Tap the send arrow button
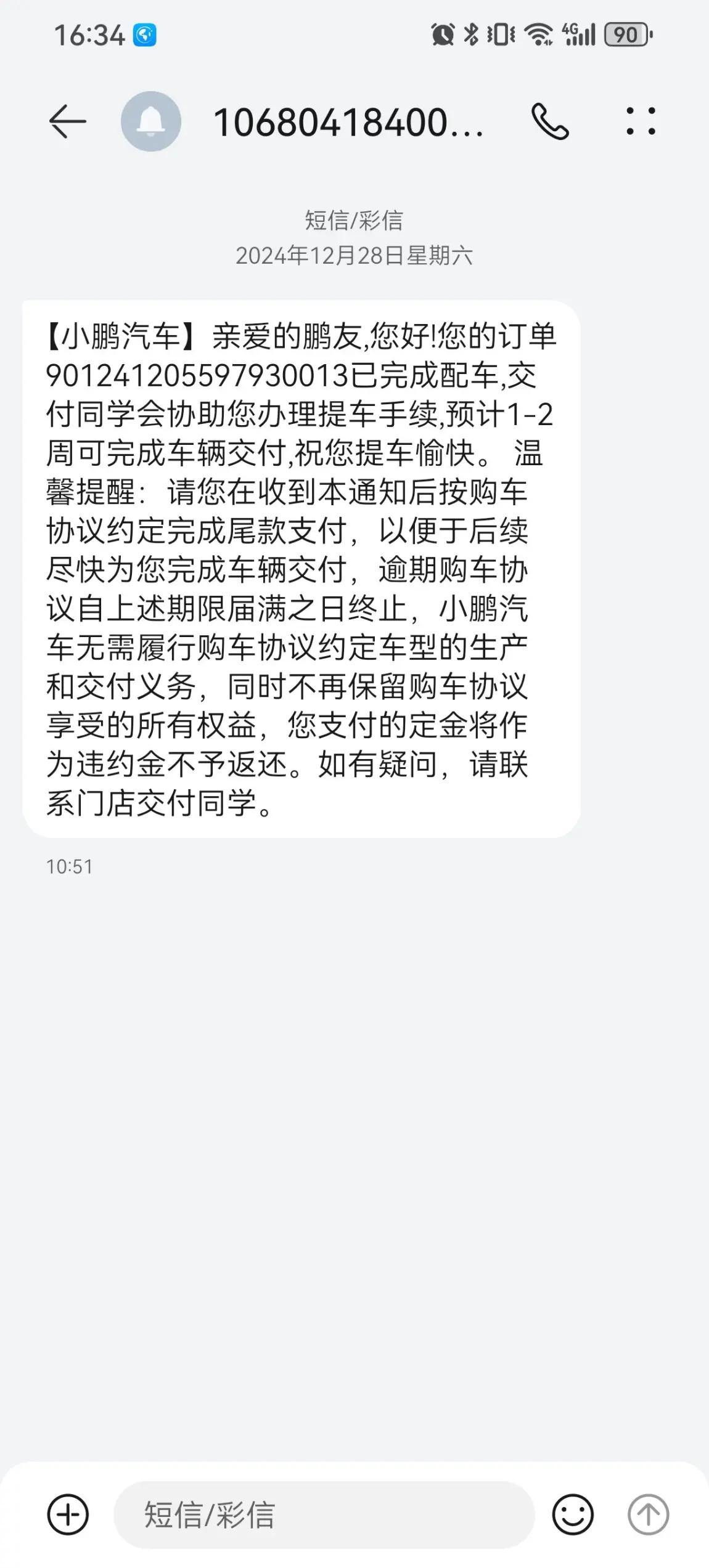Screen dimensions: 709x1568 point(648,1514)
